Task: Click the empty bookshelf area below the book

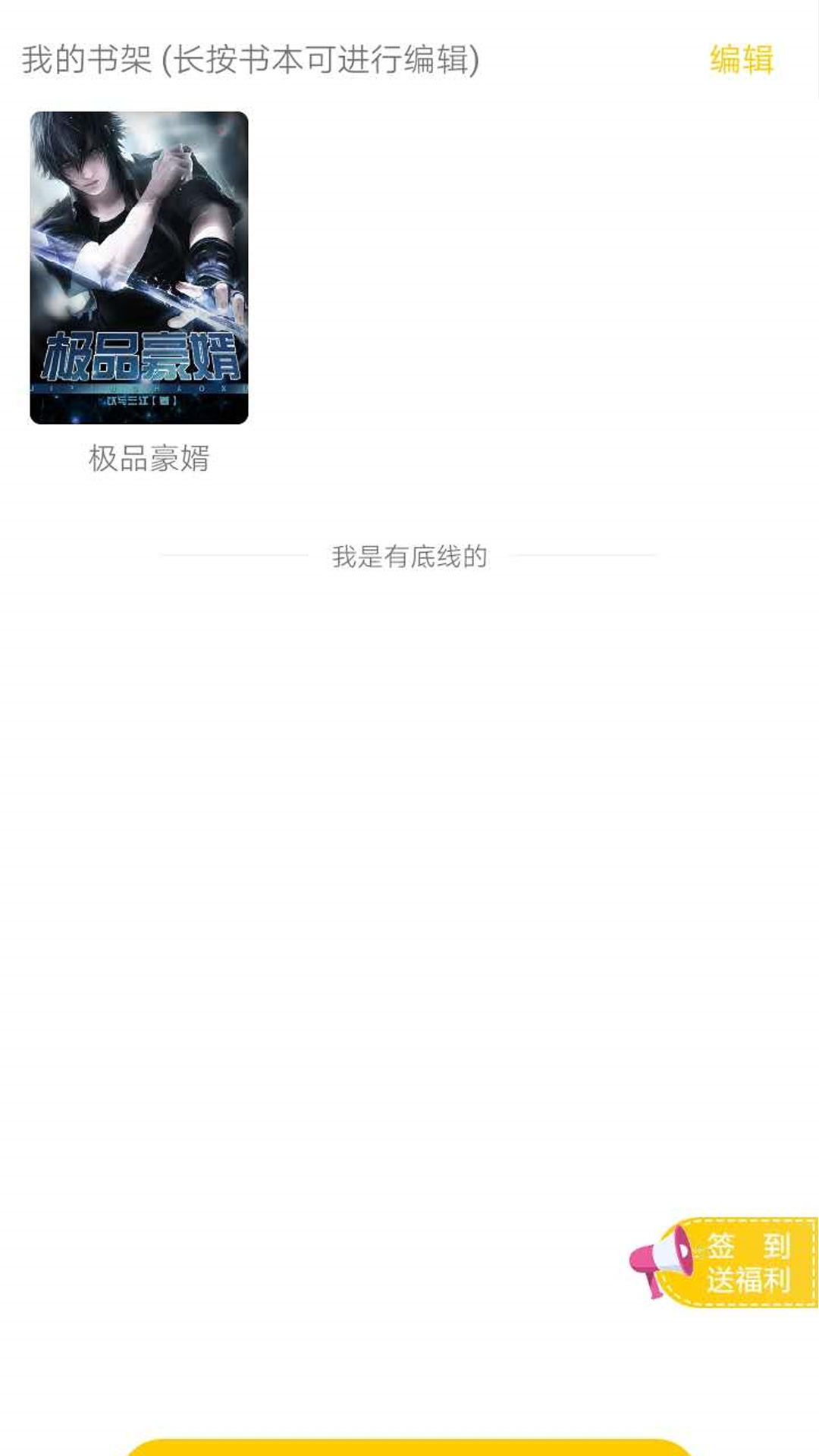Action: coord(409,834)
